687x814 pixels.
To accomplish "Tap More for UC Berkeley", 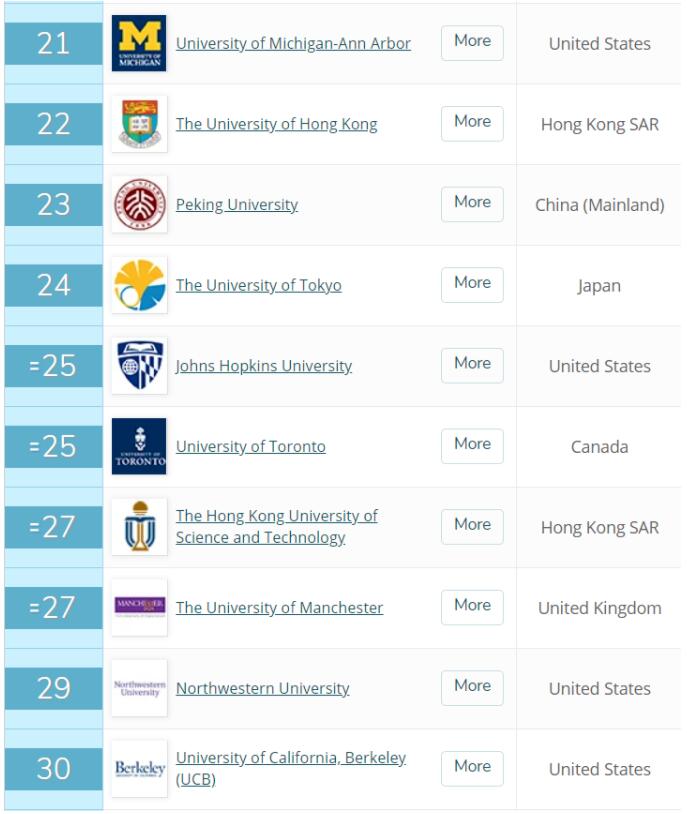I will tap(472, 767).
